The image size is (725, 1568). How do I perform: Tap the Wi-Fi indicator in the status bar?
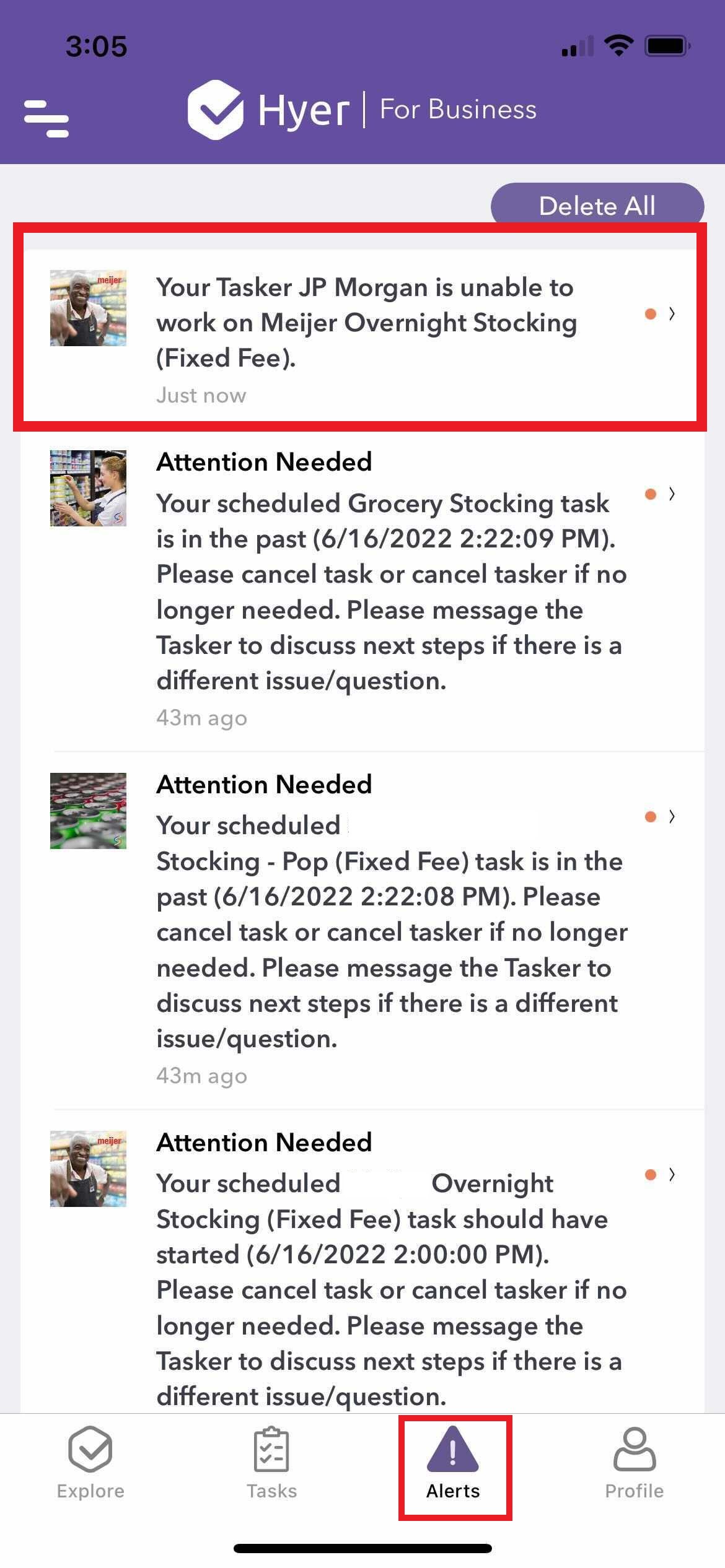(x=618, y=44)
